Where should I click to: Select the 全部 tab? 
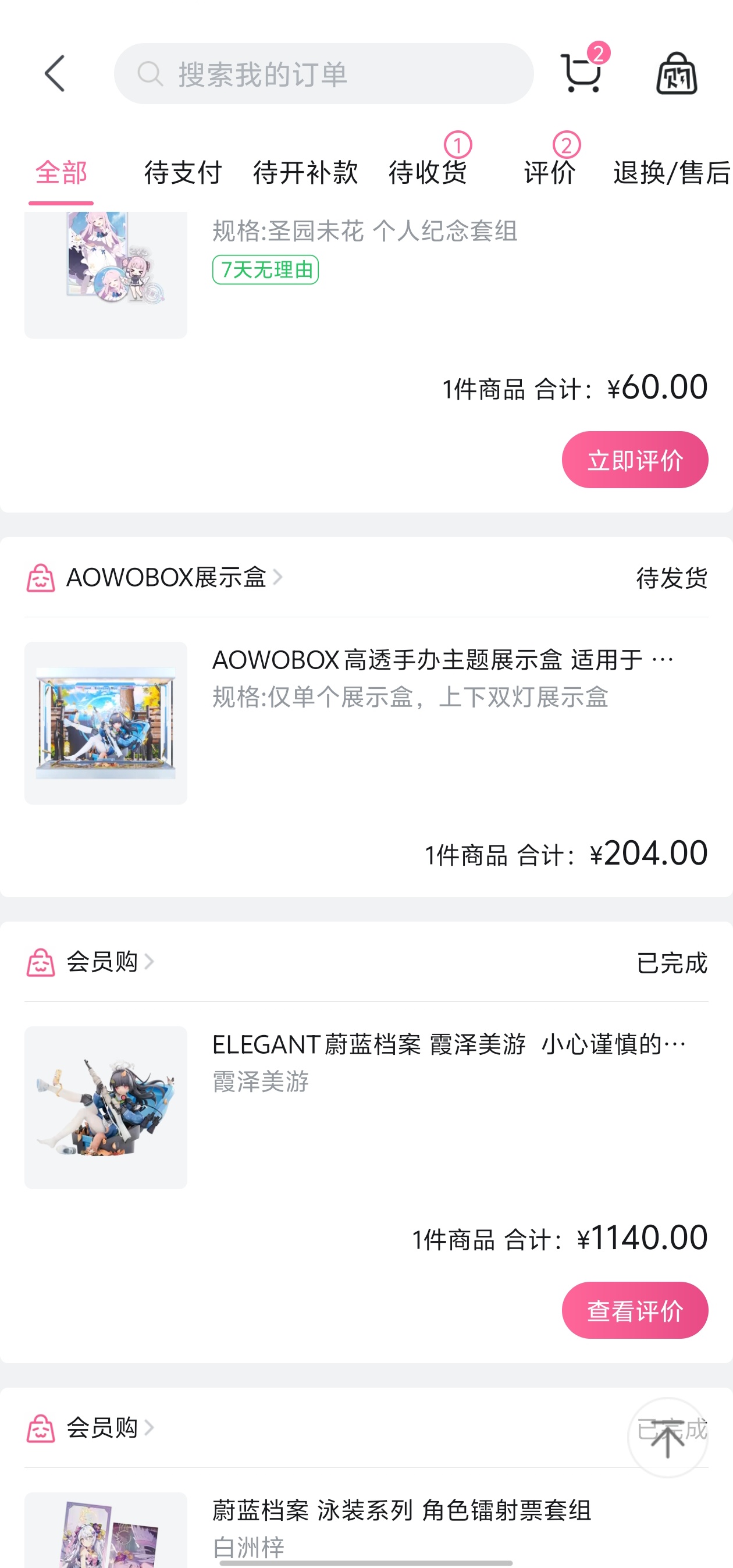(61, 172)
